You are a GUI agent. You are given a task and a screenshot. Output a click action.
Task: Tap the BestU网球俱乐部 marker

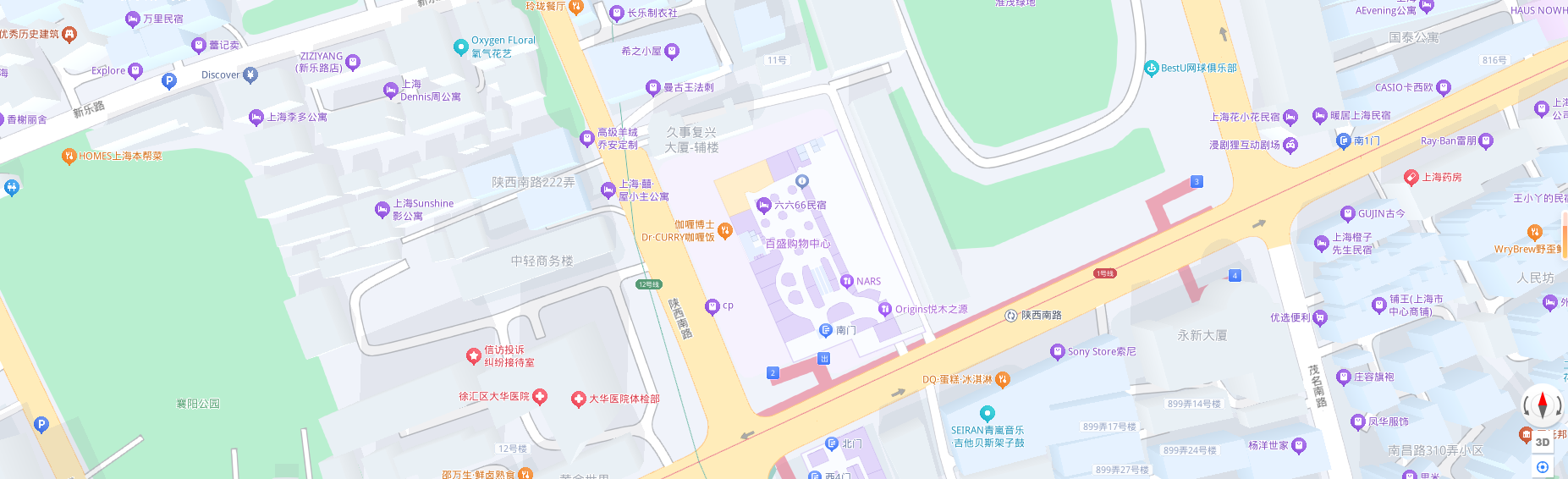pyautogui.click(x=1151, y=69)
